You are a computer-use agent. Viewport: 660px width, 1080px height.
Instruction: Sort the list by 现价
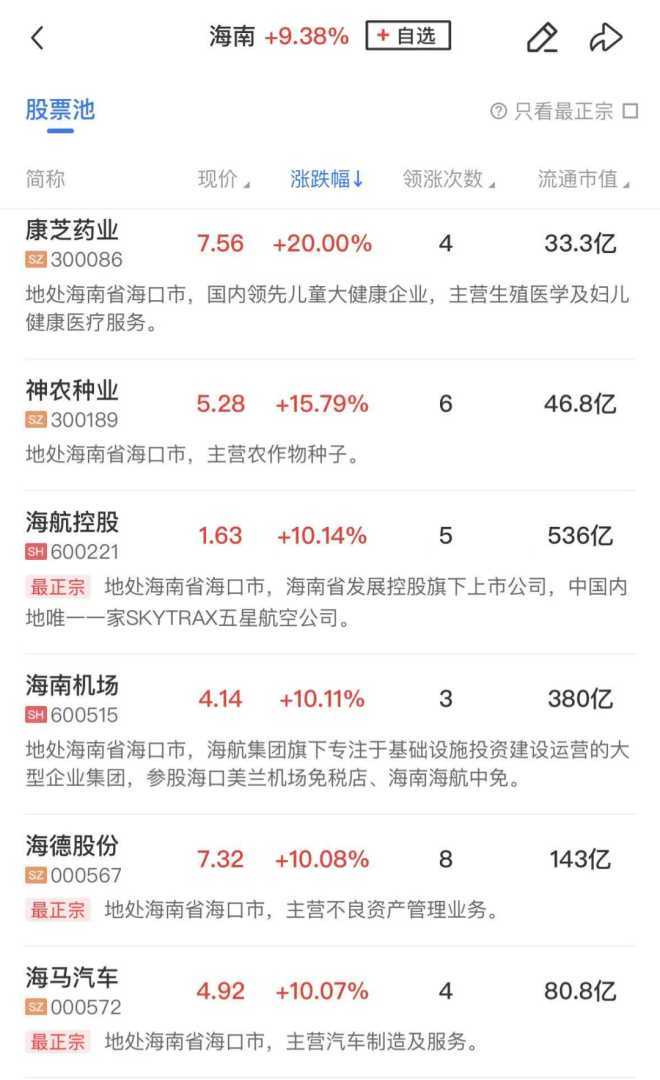pyautogui.click(x=223, y=179)
